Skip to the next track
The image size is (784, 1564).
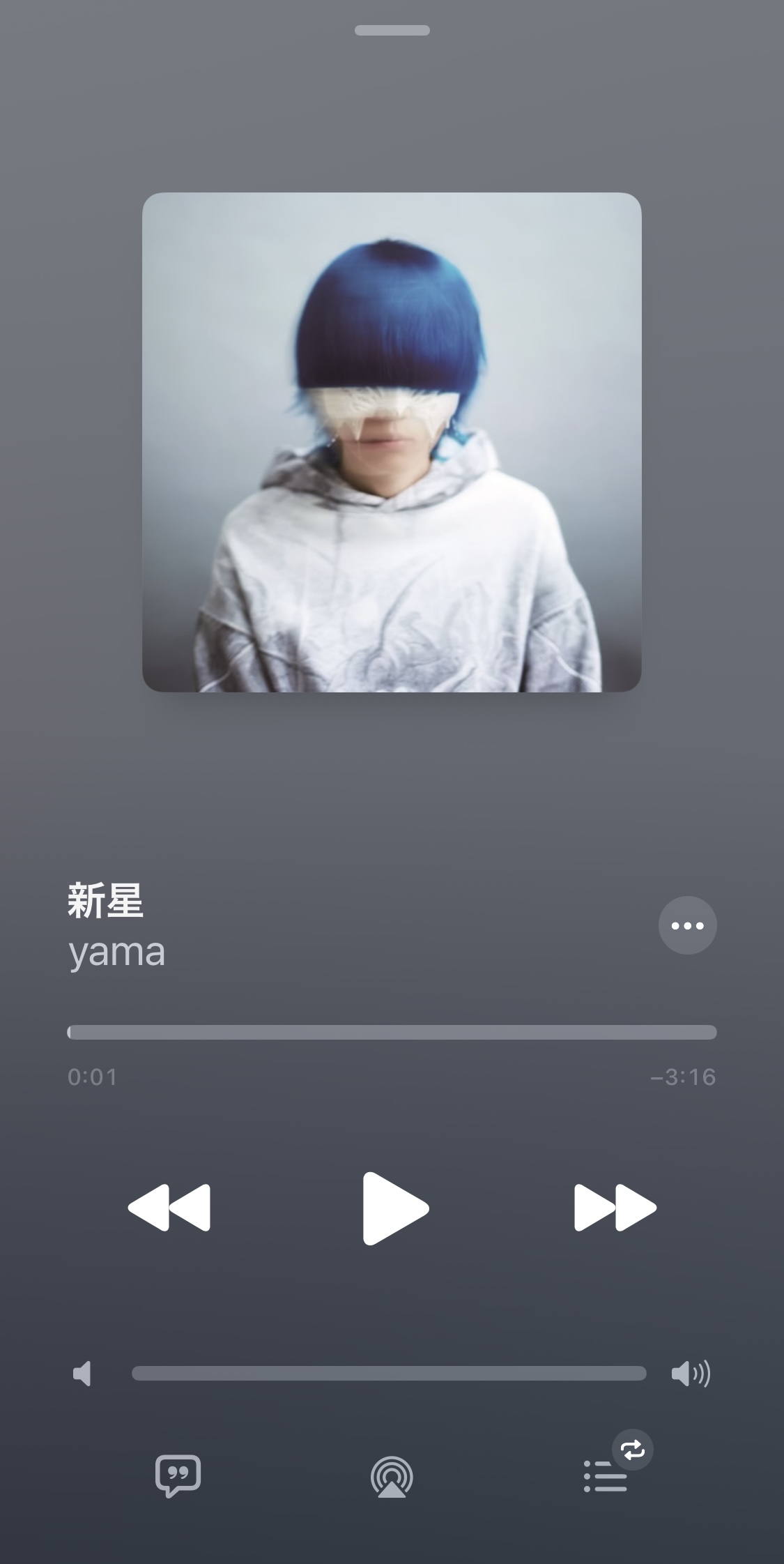615,1208
